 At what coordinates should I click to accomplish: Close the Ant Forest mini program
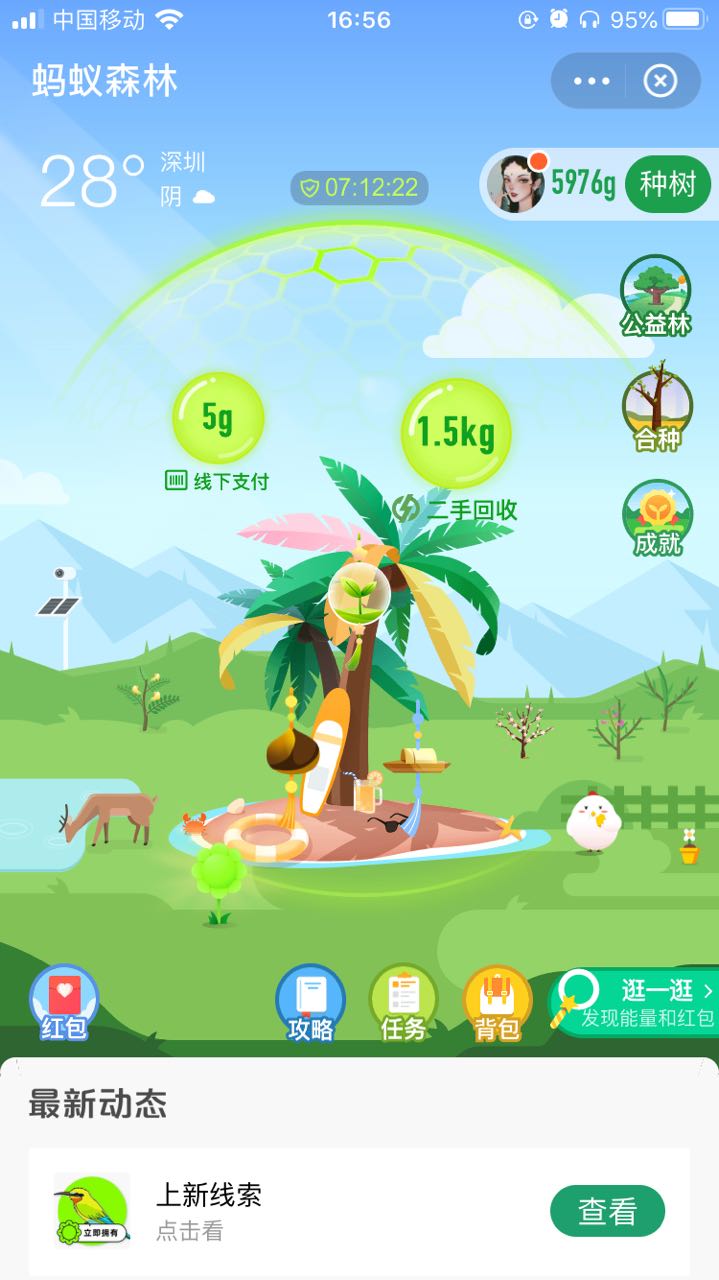(660, 81)
